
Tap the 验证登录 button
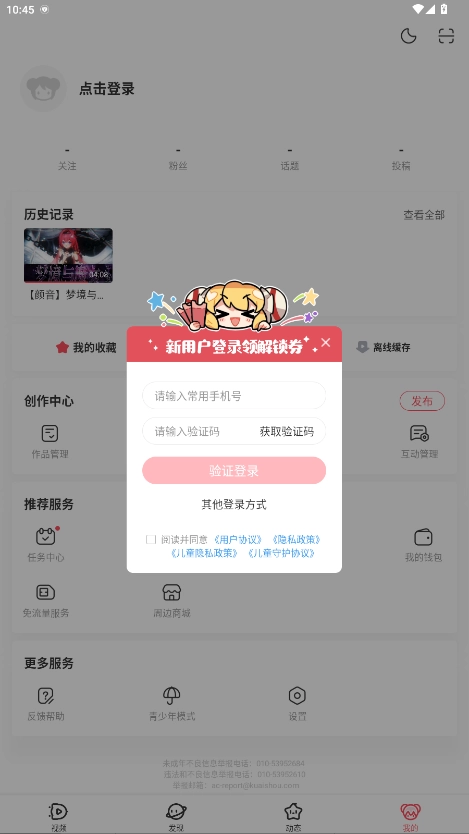[x=234, y=471]
